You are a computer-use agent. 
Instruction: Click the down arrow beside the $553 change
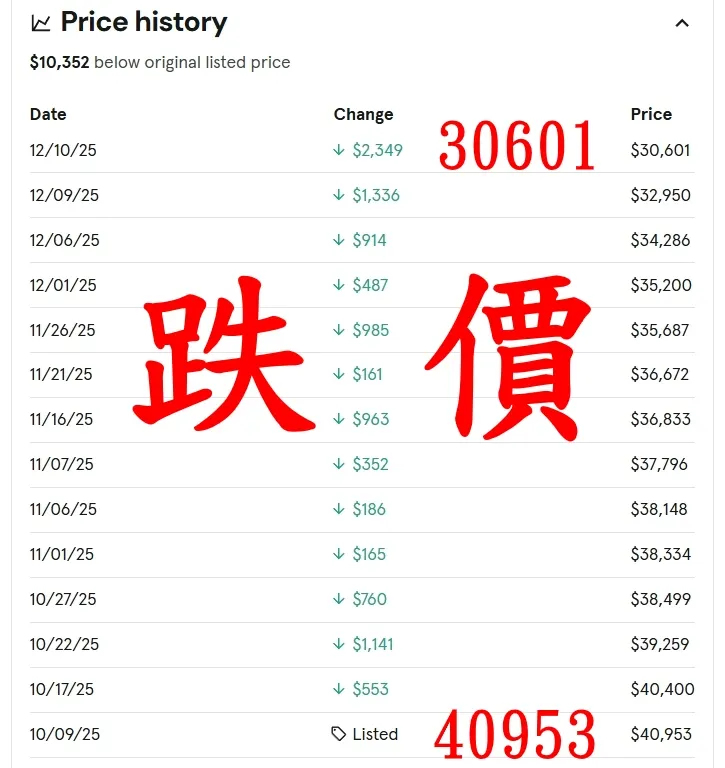(338, 688)
